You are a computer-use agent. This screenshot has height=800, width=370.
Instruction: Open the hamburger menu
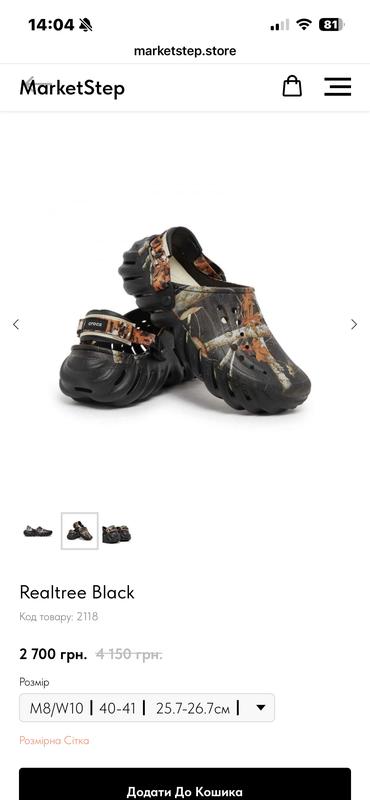click(x=337, y=86)
